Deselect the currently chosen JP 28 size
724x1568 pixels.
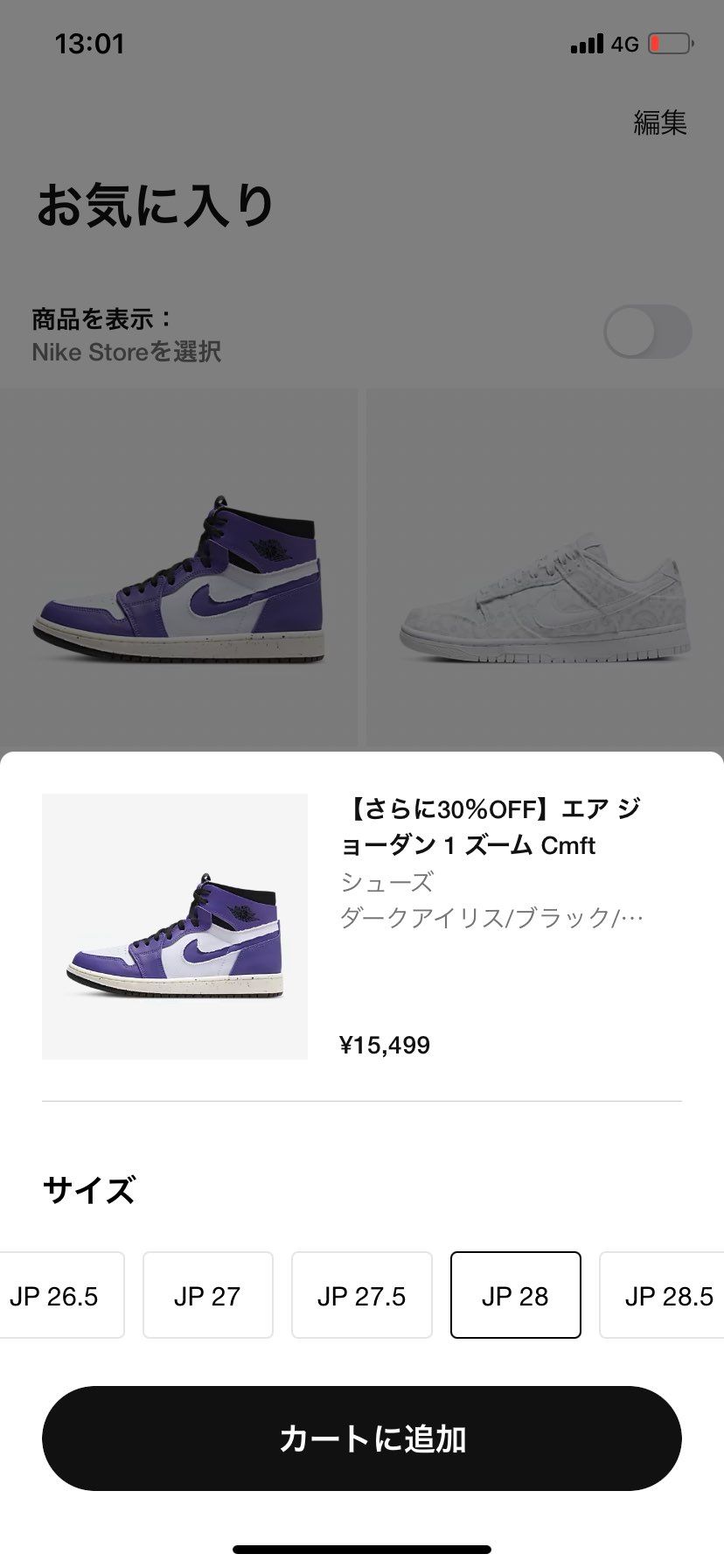coord(515,1295)
